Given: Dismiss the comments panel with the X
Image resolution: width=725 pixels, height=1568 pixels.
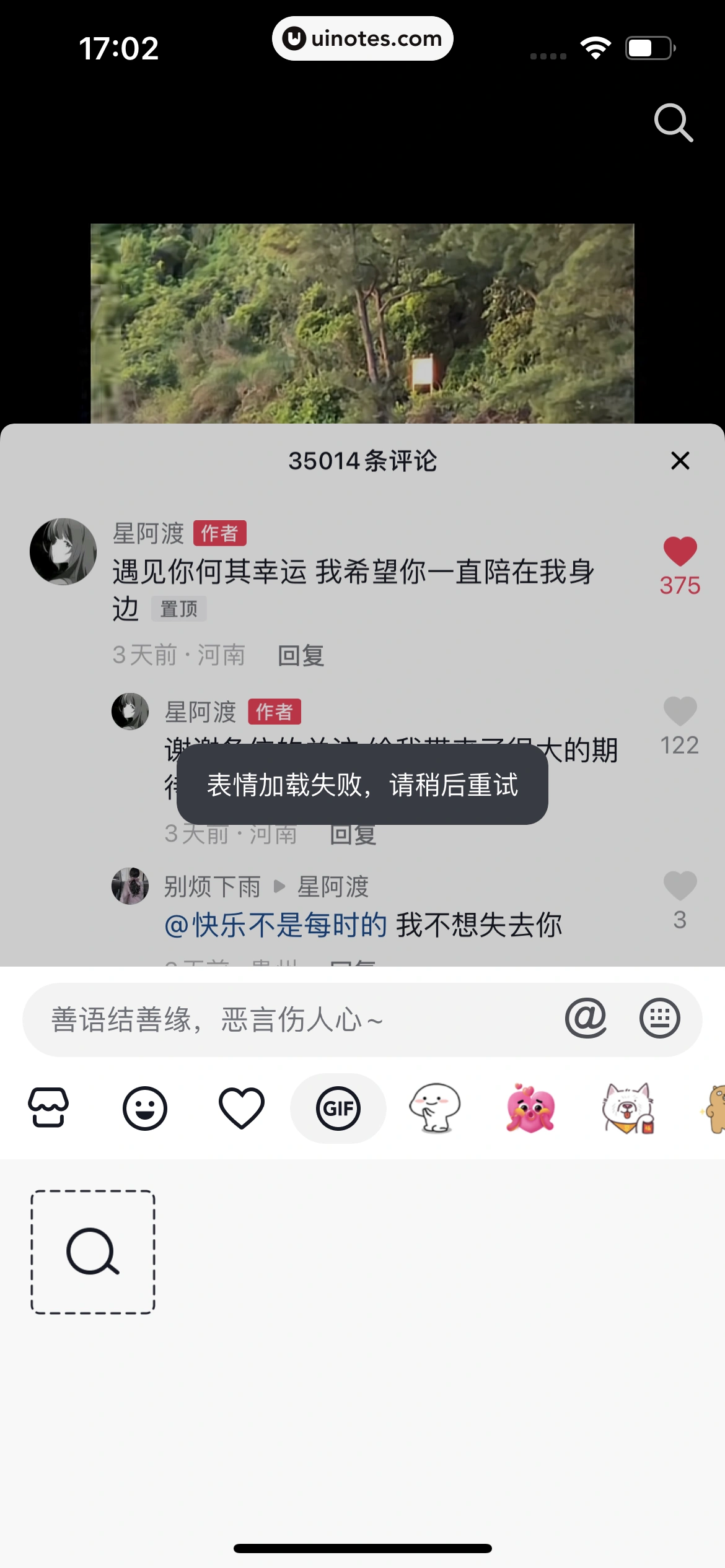Looking at the screenshot, I should 679,460.
